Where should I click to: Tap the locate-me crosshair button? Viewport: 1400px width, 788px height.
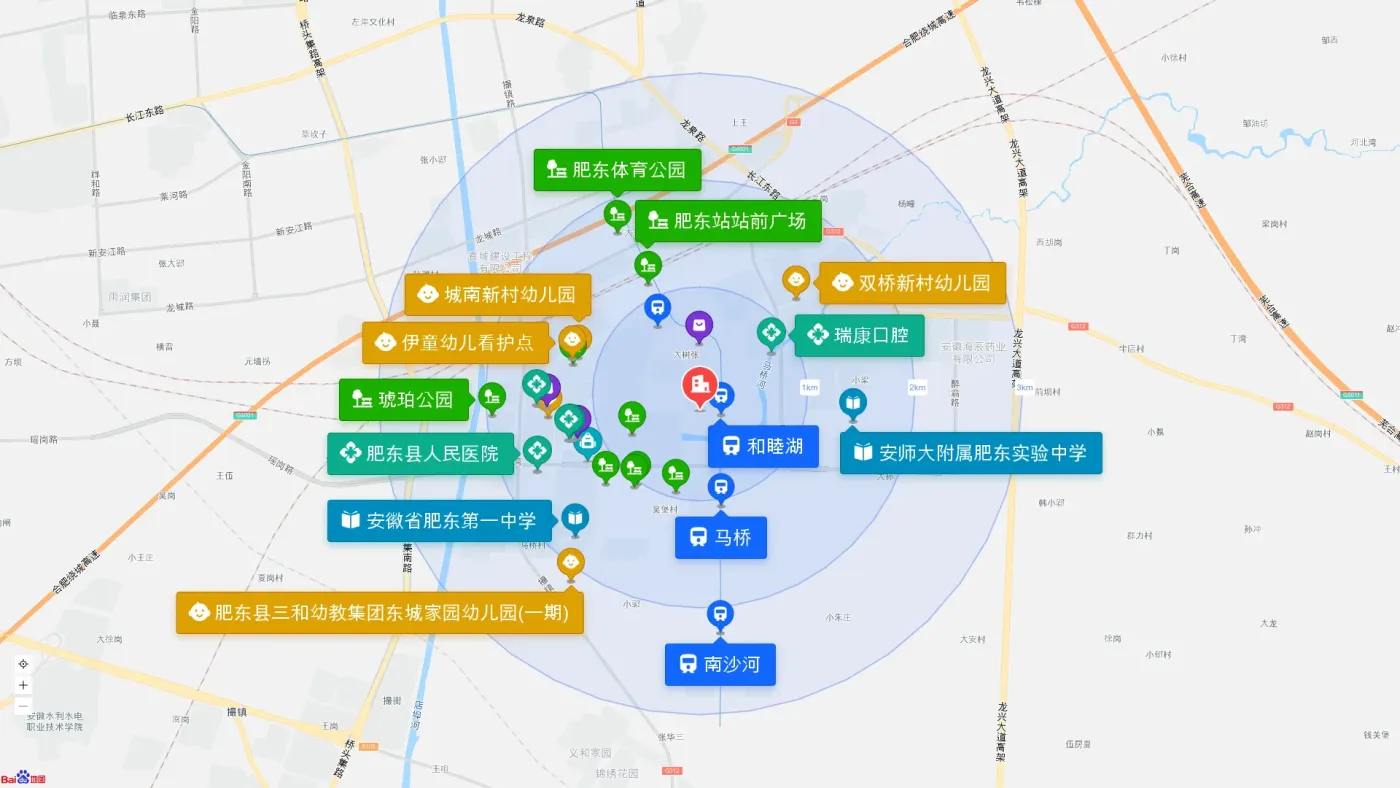point(23,664)
